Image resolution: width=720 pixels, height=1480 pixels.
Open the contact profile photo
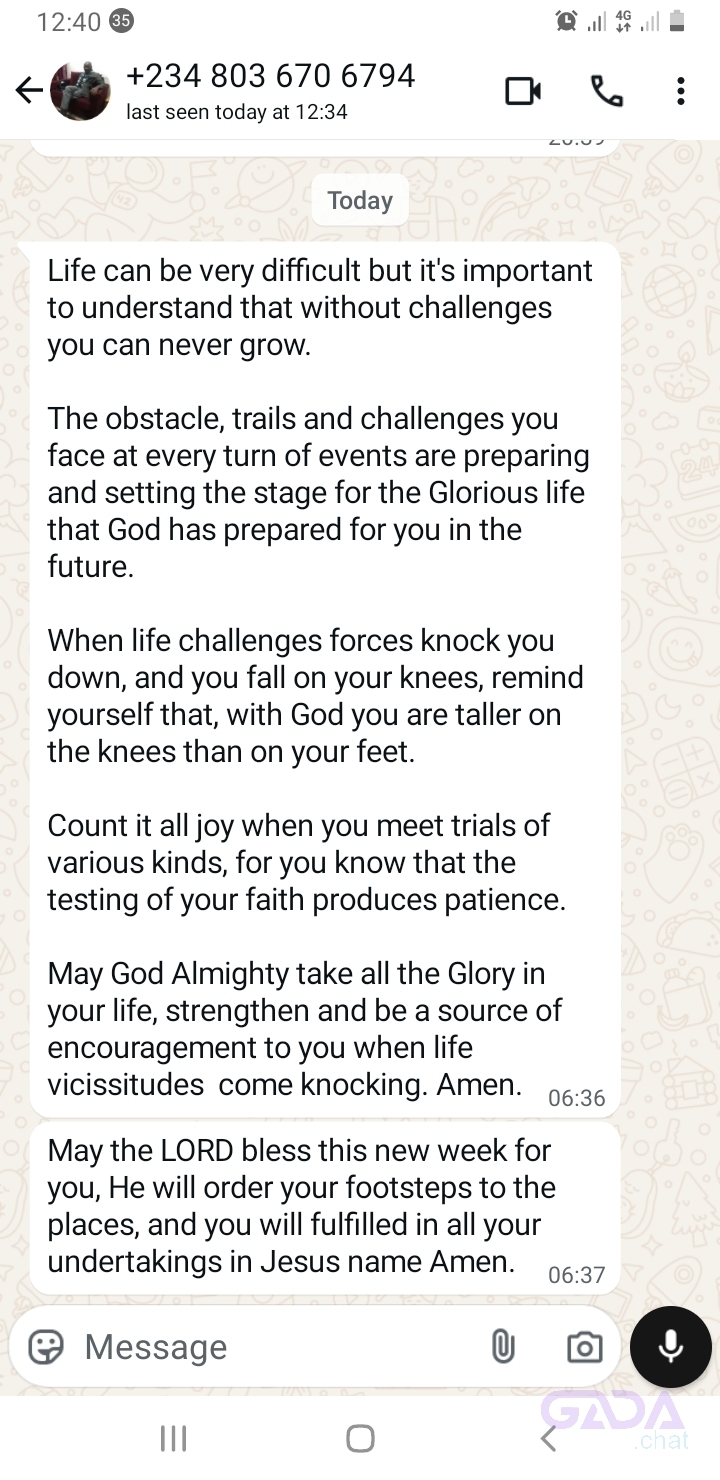click(x=81, y=91)
